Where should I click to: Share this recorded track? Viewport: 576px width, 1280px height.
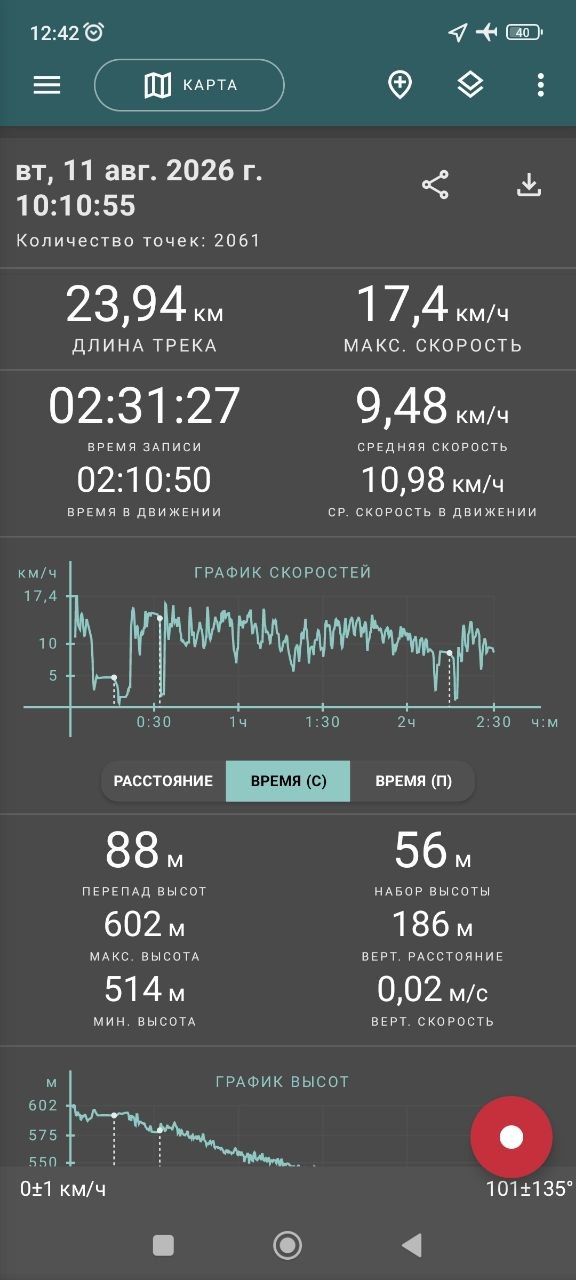[435, 185]
